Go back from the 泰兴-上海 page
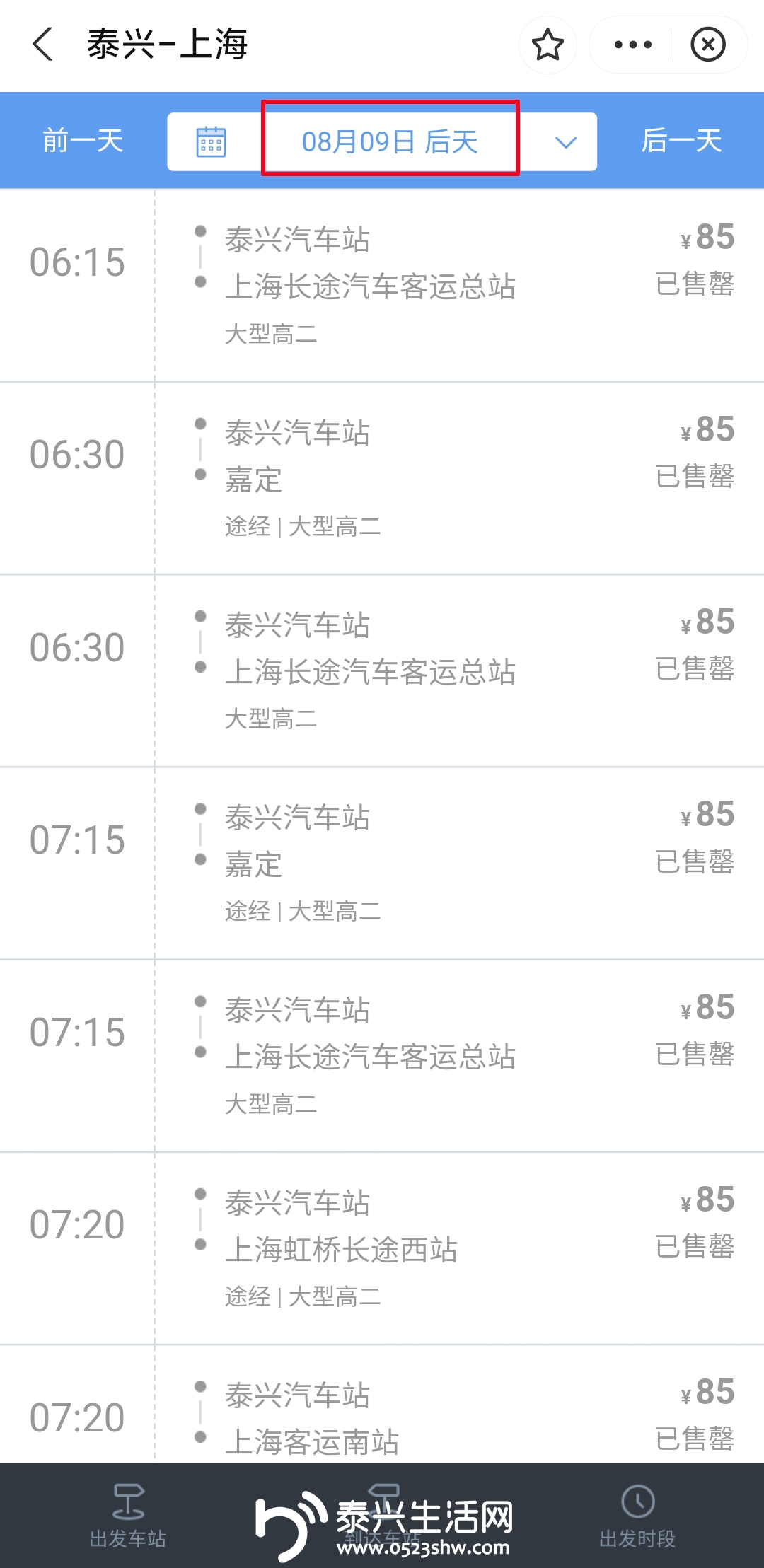Screen dimensions: 764x1568 click(44, 45)
